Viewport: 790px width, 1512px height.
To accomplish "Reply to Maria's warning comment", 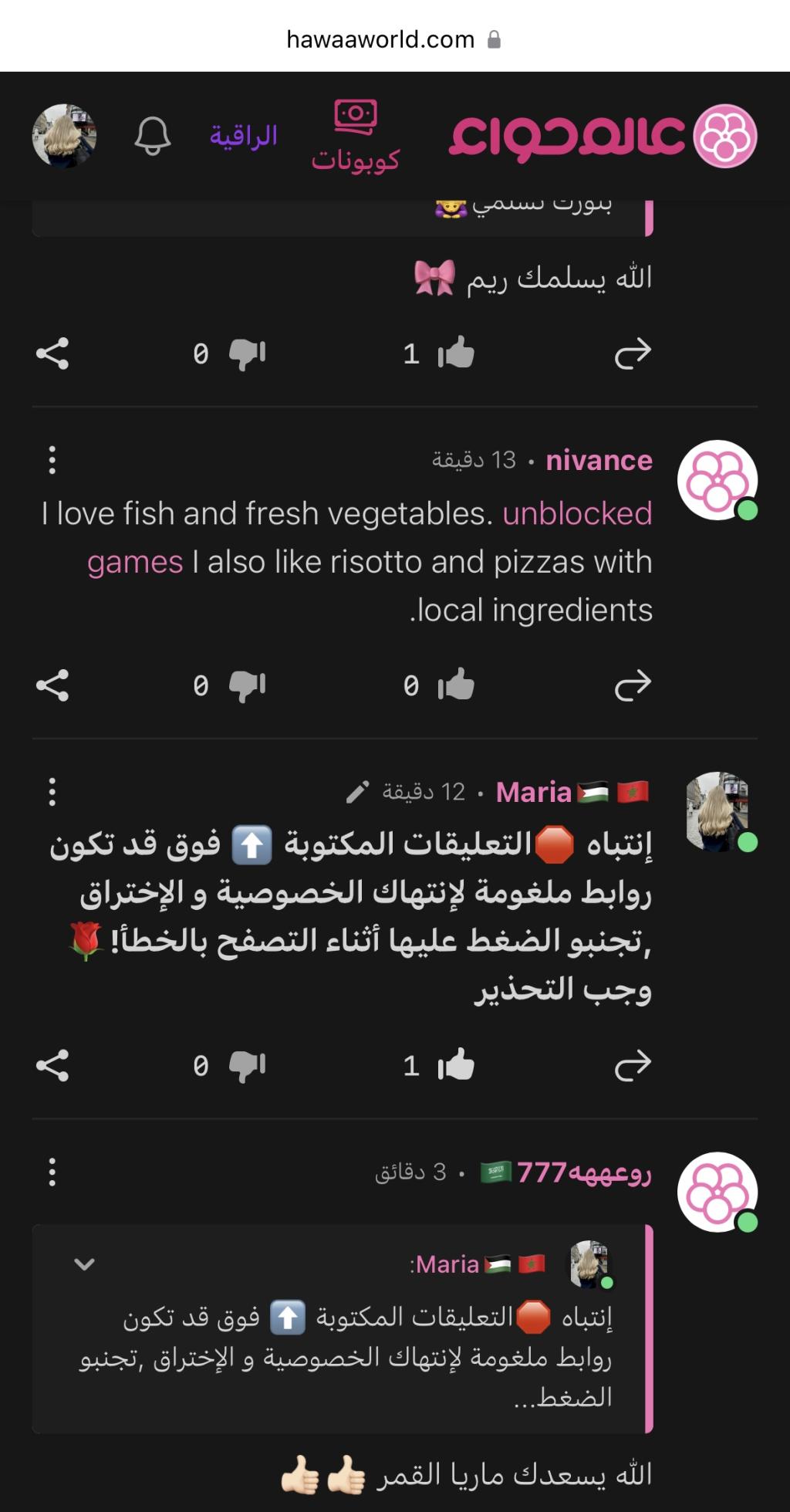I will 633,1066.
